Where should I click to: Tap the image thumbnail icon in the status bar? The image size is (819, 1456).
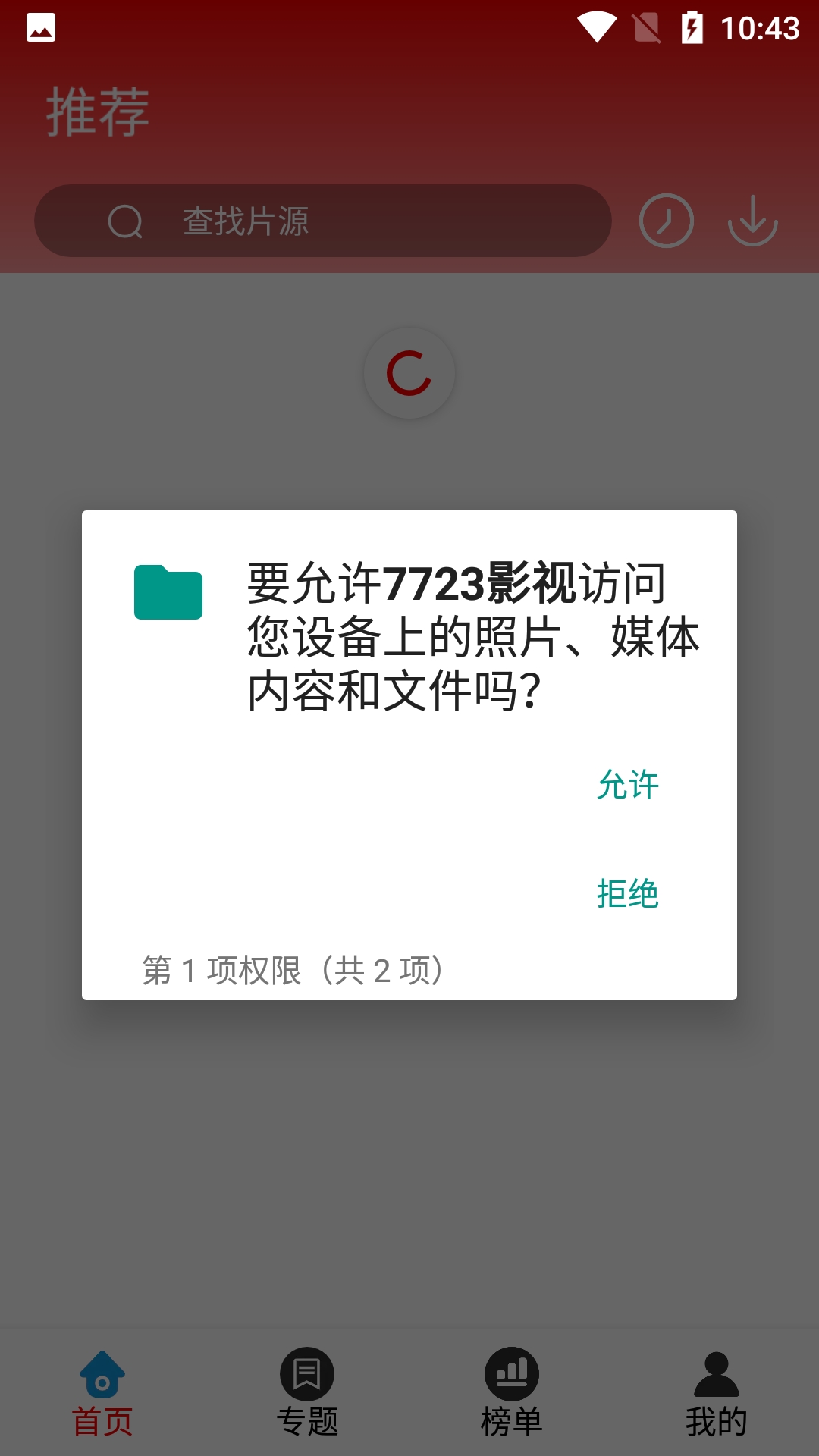click(42, 27)
